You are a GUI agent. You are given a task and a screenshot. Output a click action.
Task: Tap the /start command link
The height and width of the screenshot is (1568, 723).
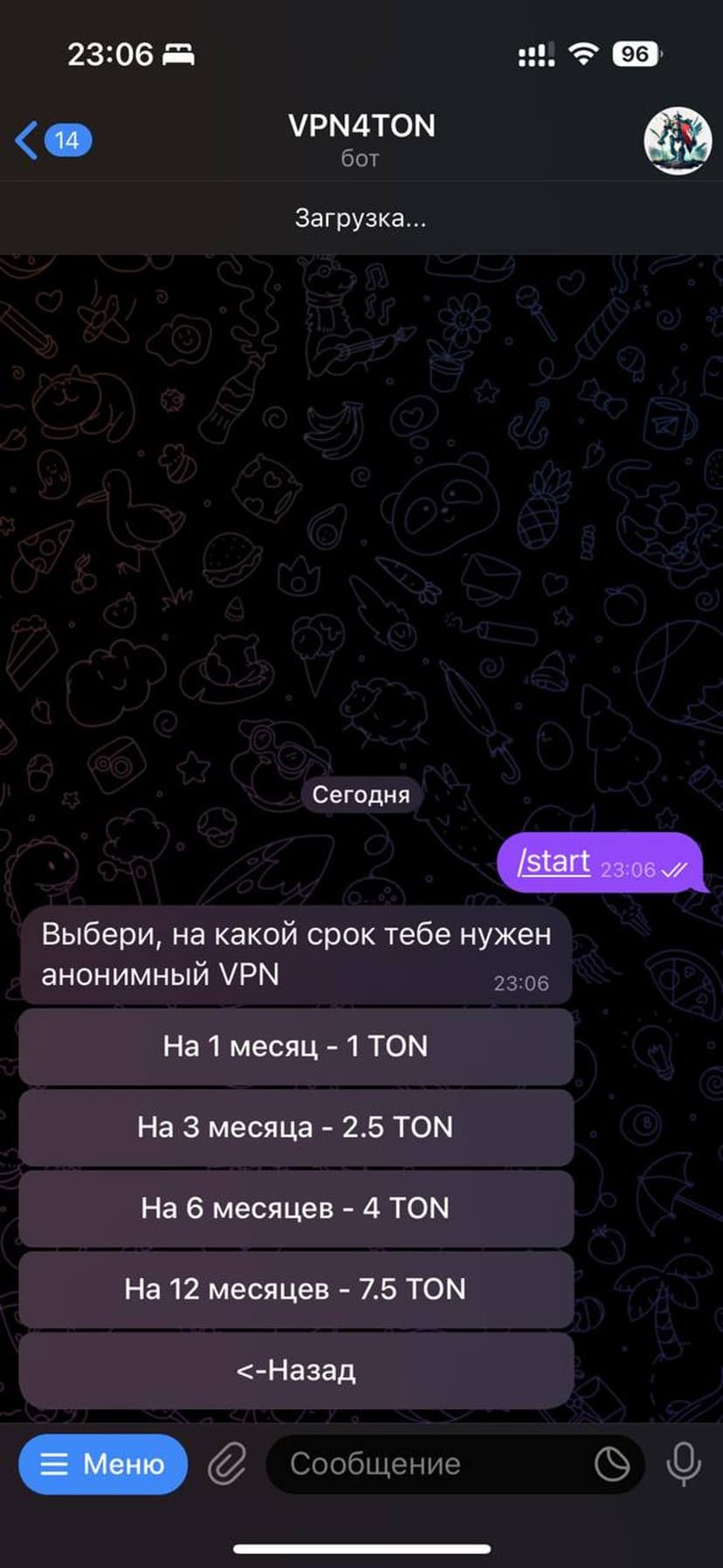tap(554, 861)
